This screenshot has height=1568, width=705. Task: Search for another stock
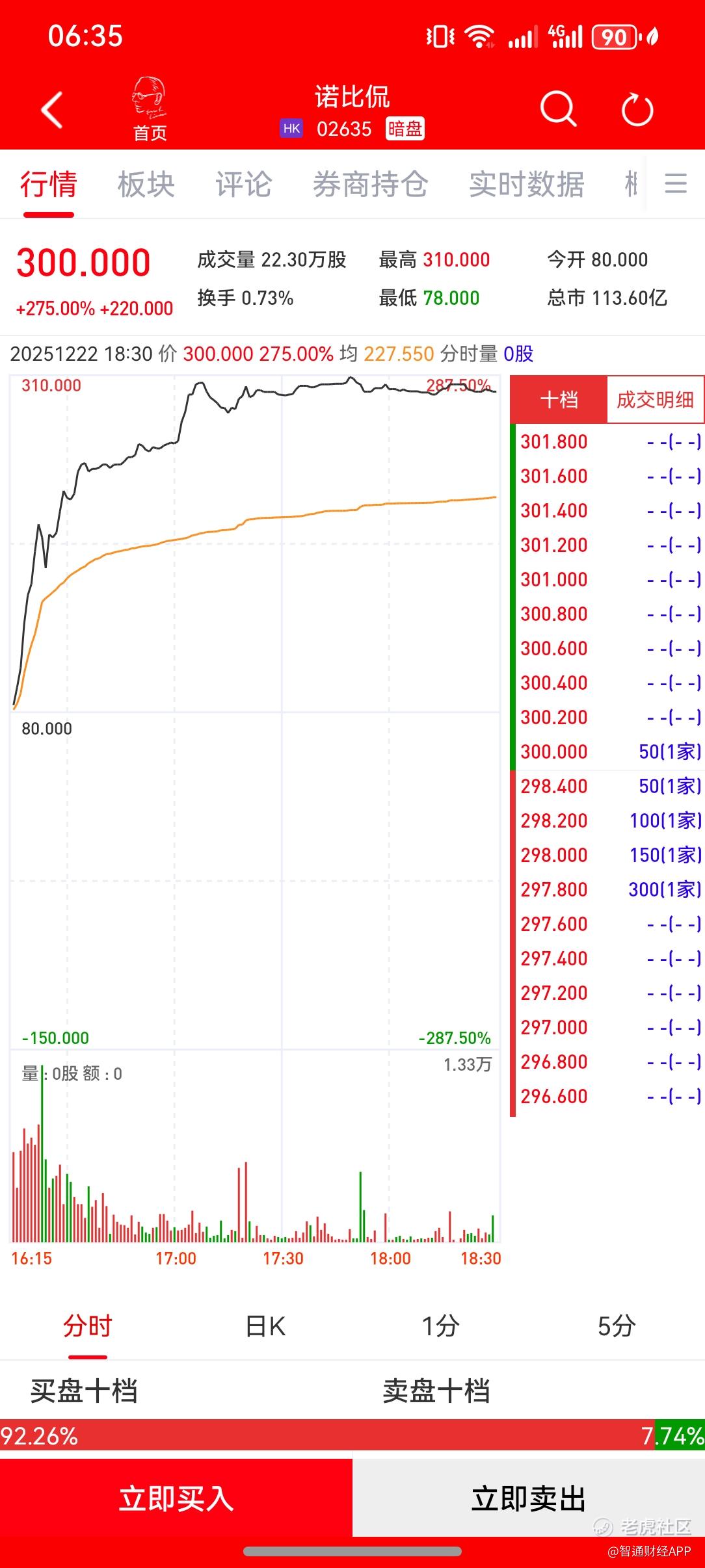click(x=558, y=109)
